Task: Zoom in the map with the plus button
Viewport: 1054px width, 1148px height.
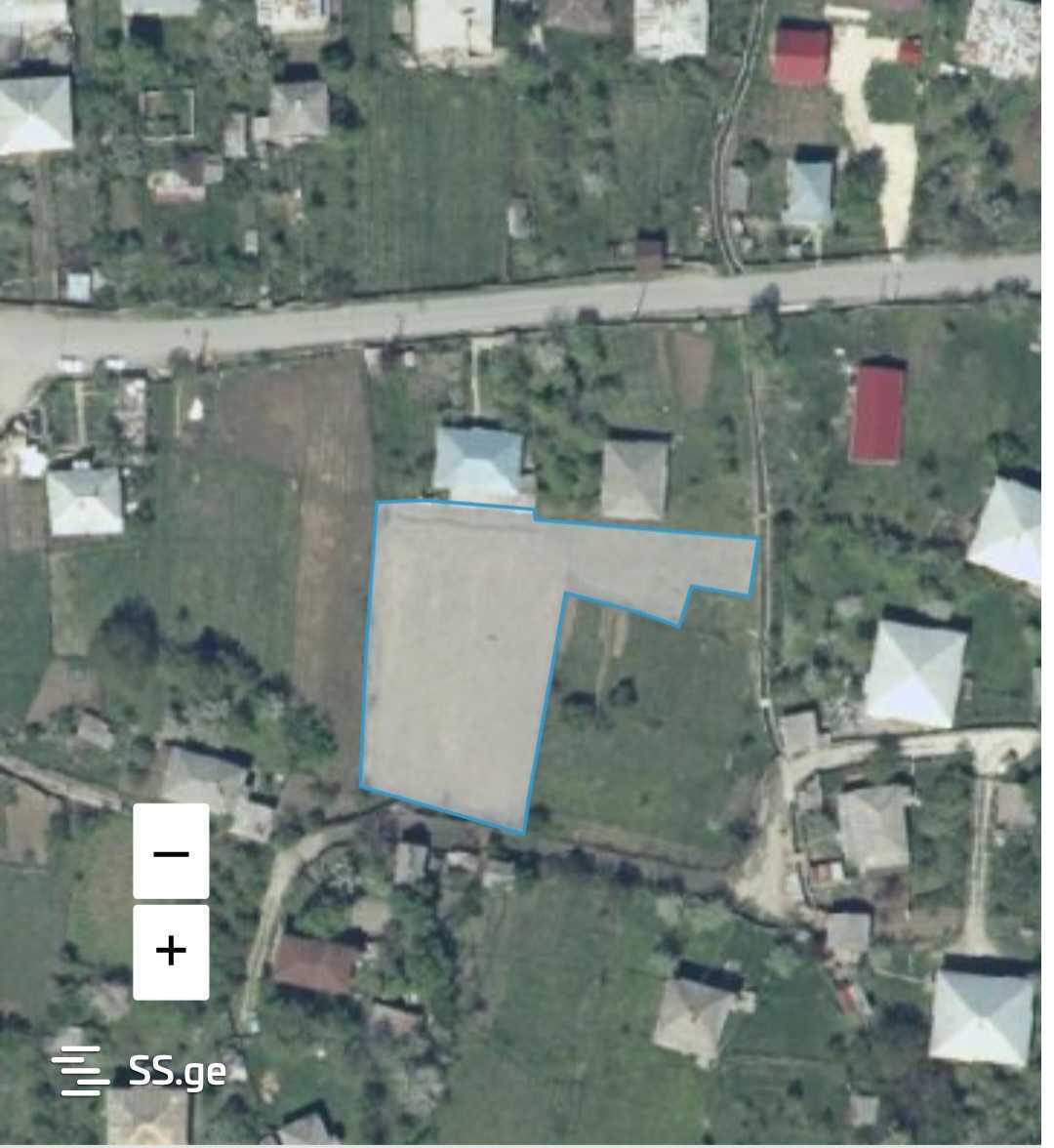Action: tap(171, 952)
